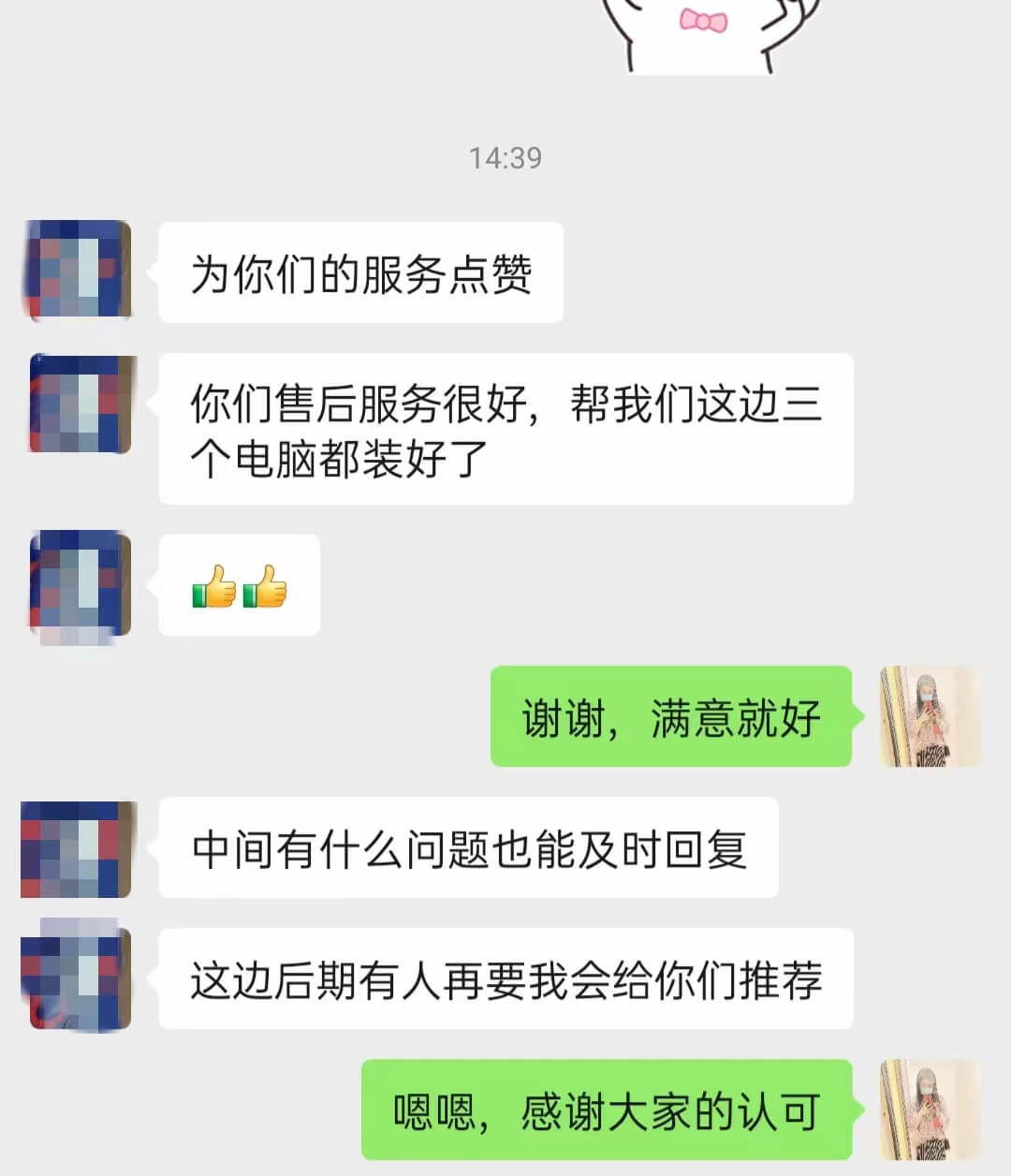Open own avatar beside 嗯嗯,感谢大家的认可
Image resolution: width=1011 pixels, height=1176 pixels.
[x=930, y=1110]
